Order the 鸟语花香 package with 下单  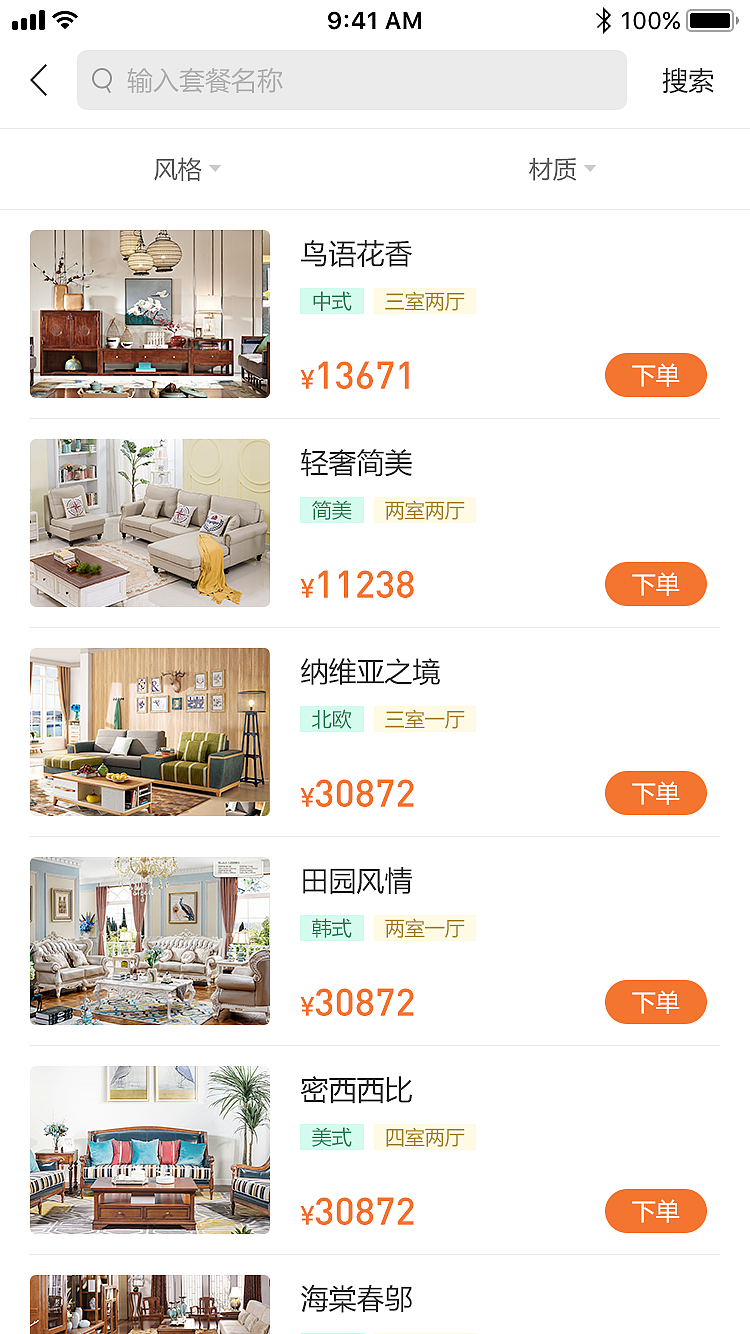coord(655,376)
